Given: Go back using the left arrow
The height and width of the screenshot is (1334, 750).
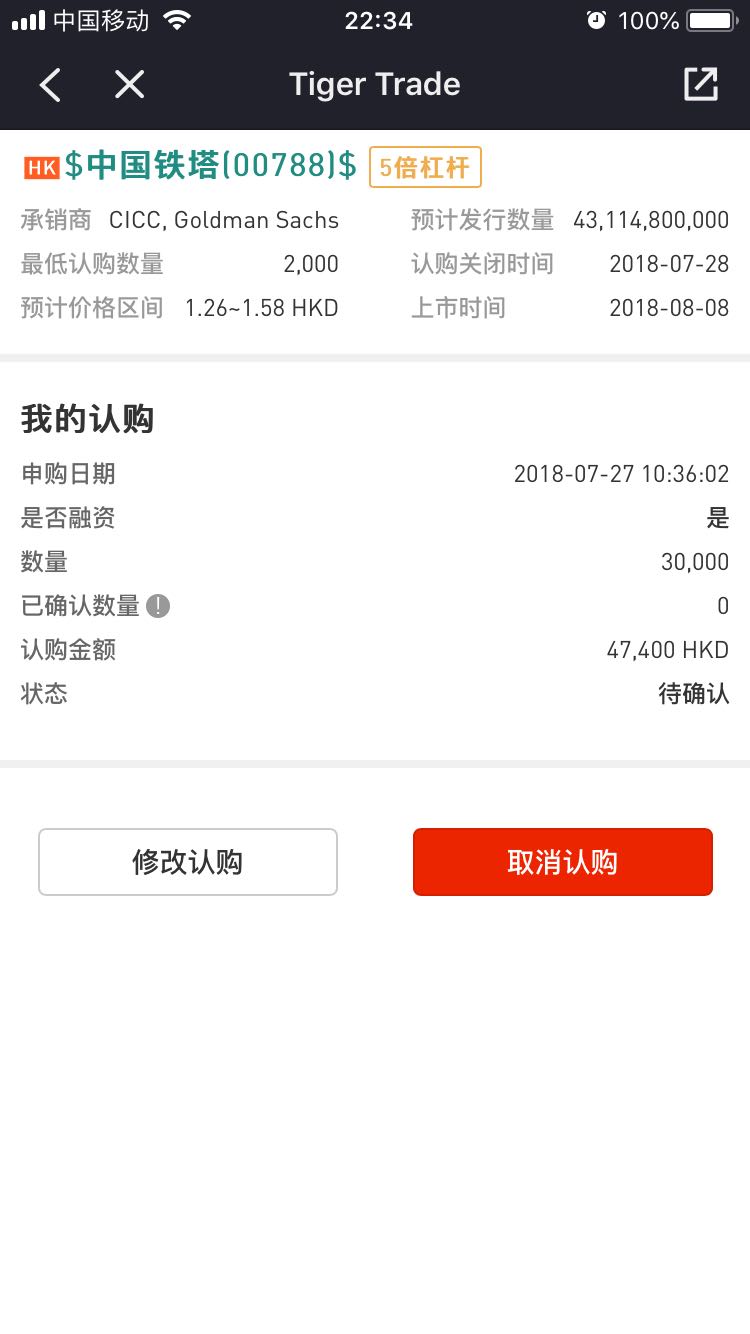Looking at the screenshot, I should pyautogui.click(x=50, y=85).
